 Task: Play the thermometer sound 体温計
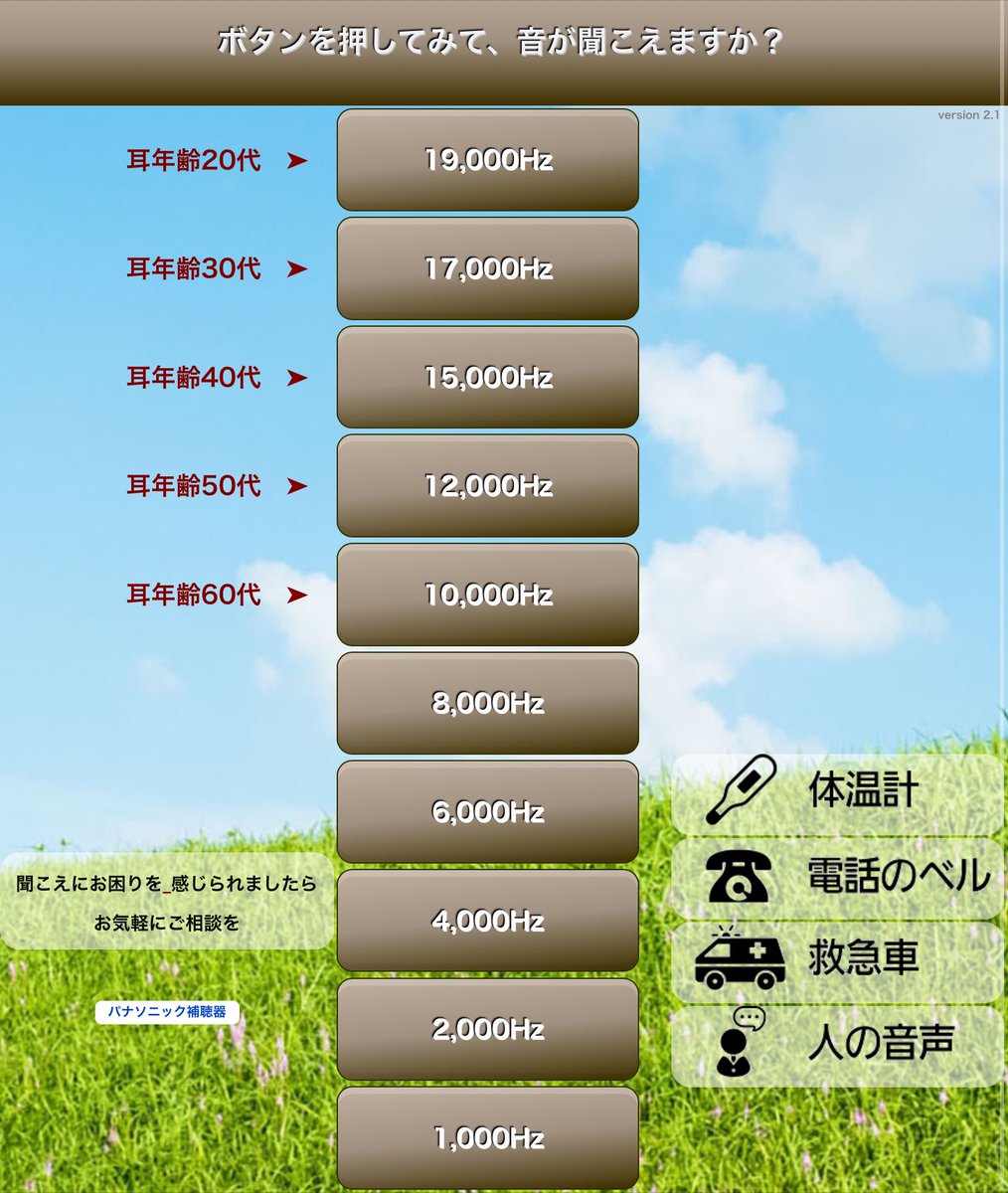[837, 793]
